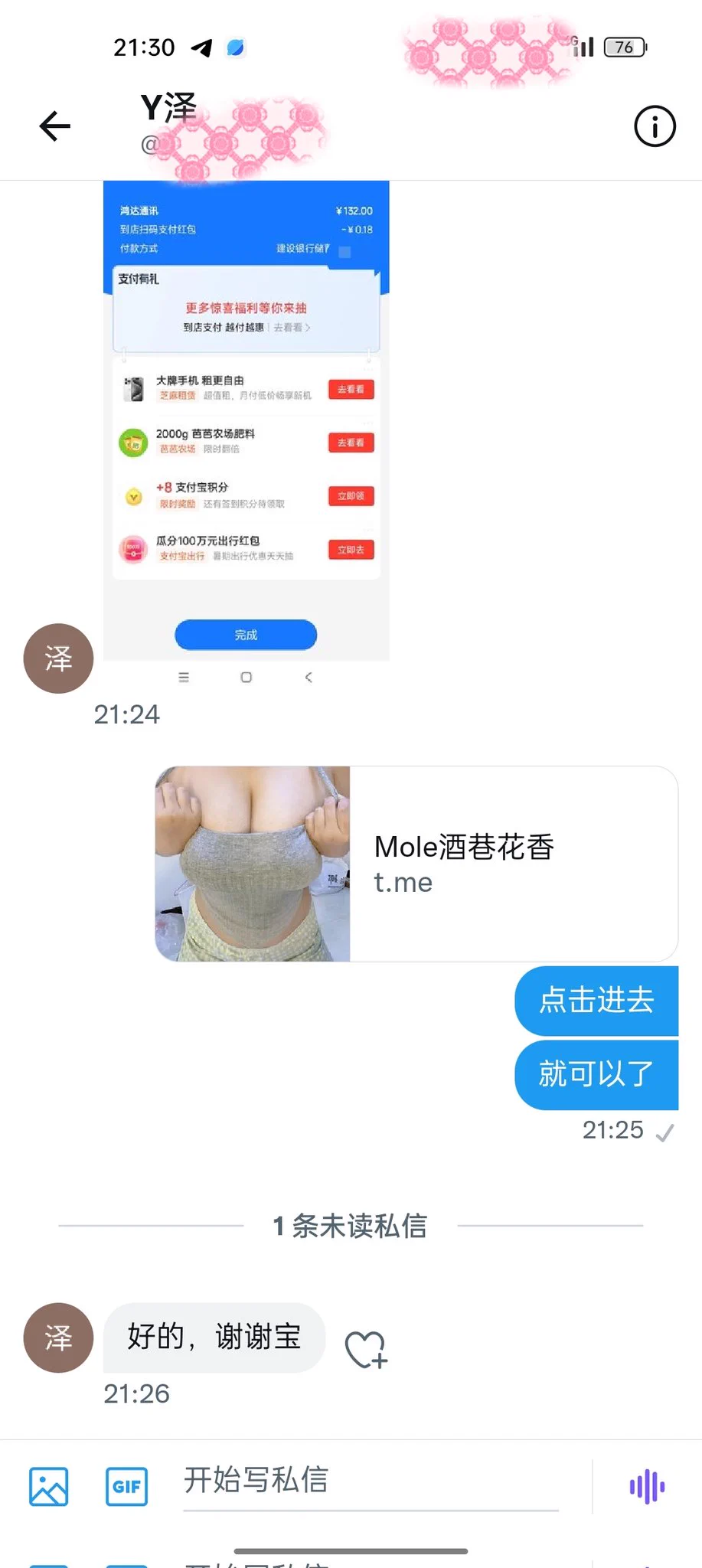Screen dimensions: 702x1568
Task: Open conversation info
Action: pyautogui.click(x=655, y=126)
